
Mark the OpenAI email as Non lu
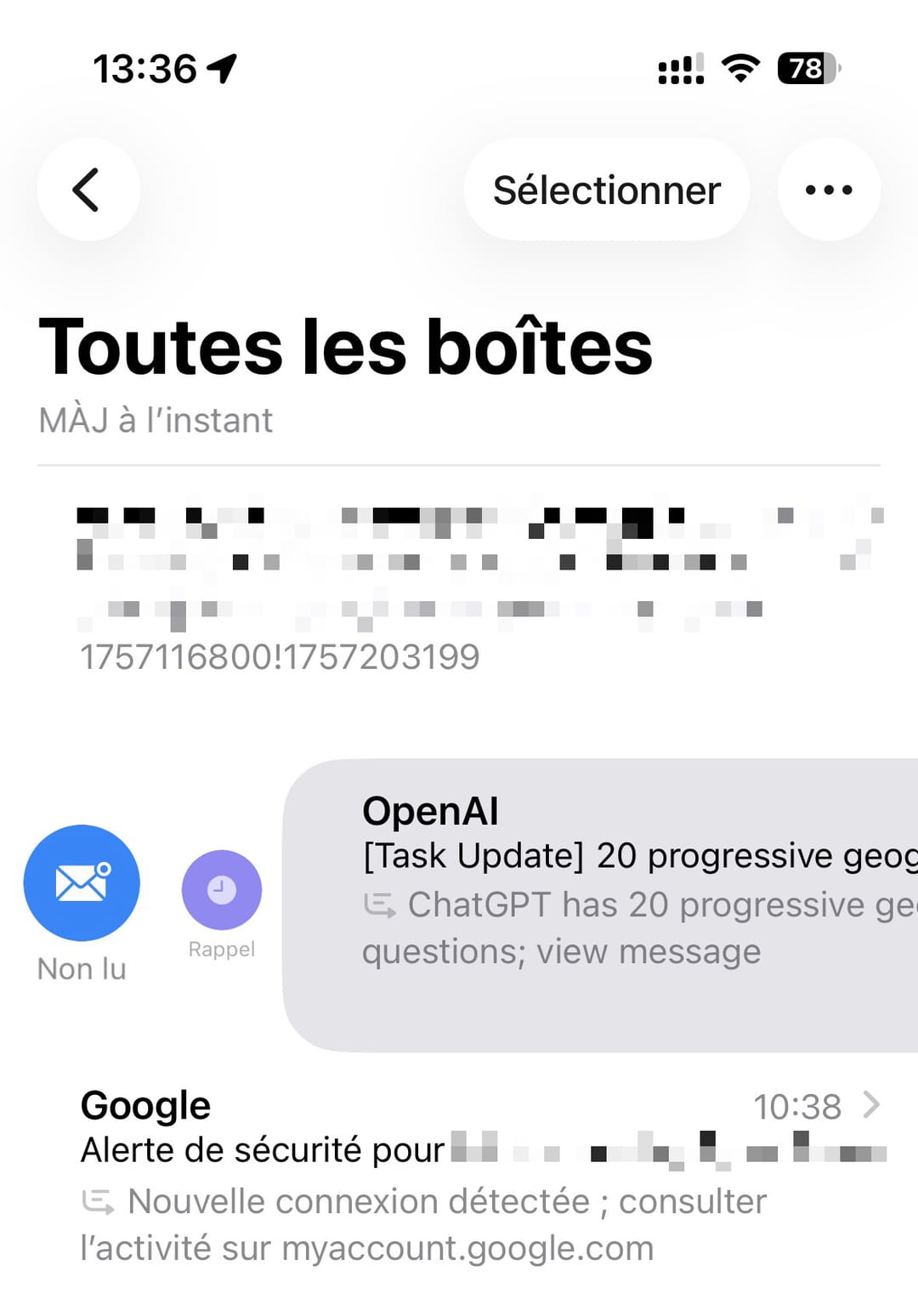[82, 883]
